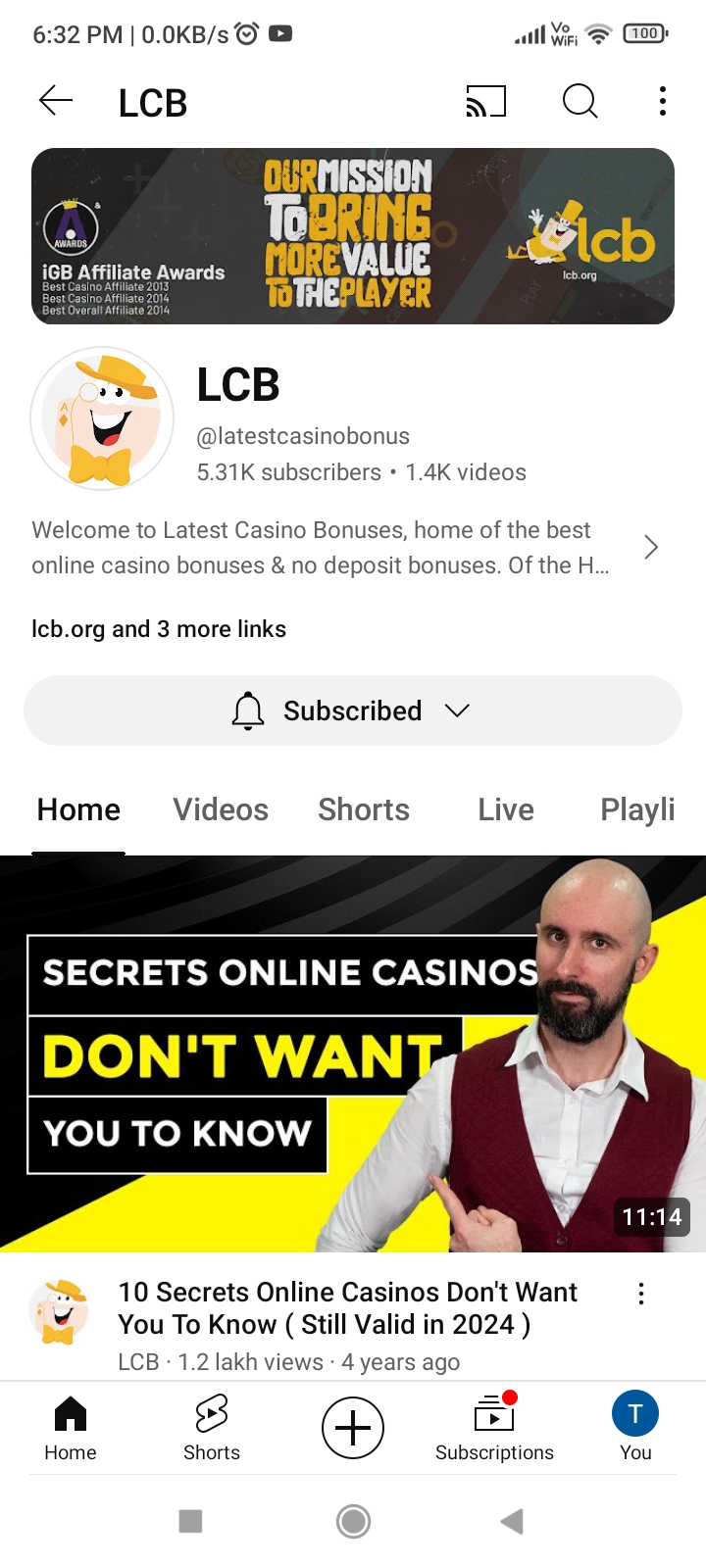
Task: Open the Playlists tab
Action: coord(637,809)
